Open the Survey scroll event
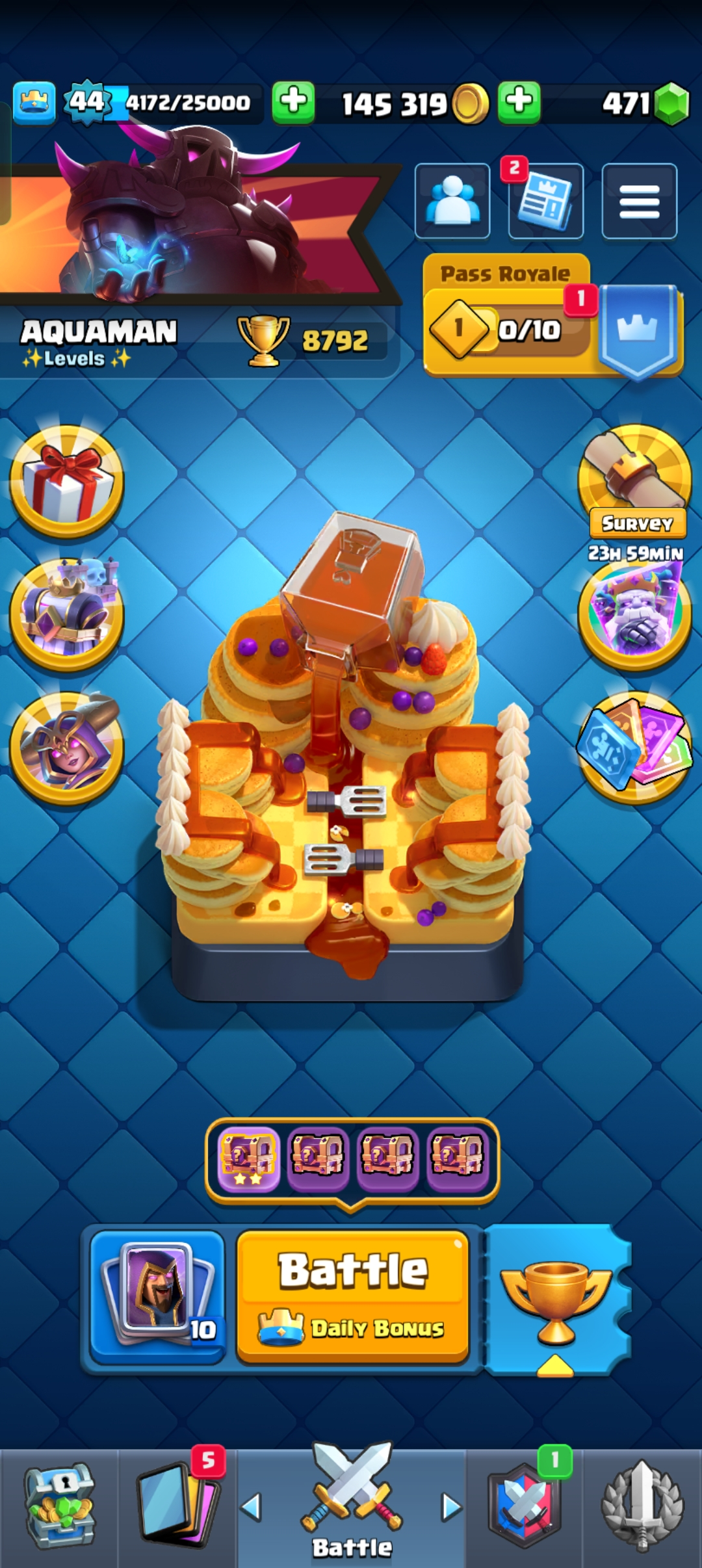The height and width of the screenshot is (1568, 702). (x=635, y=482)
